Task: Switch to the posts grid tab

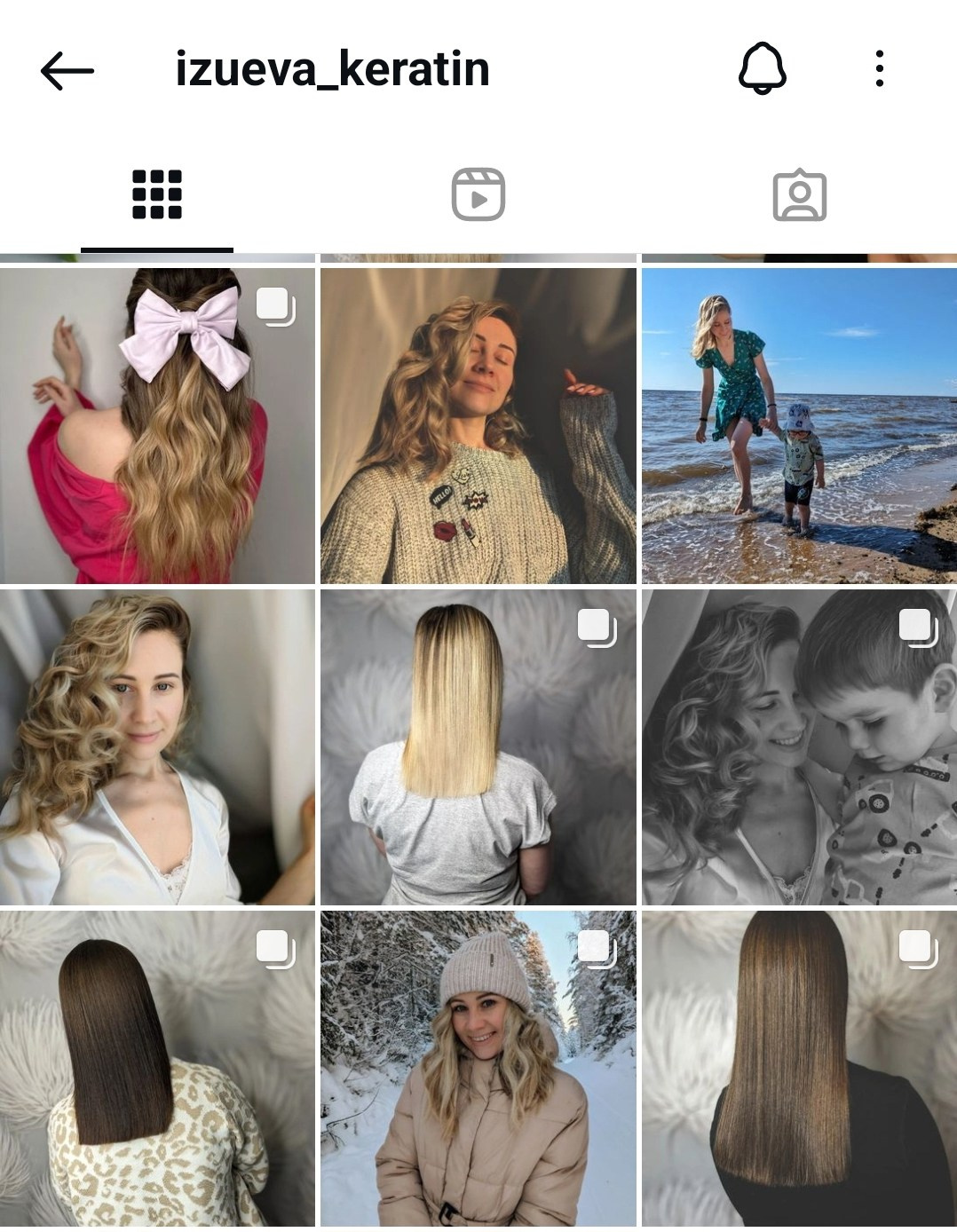Action: (157, 194)
